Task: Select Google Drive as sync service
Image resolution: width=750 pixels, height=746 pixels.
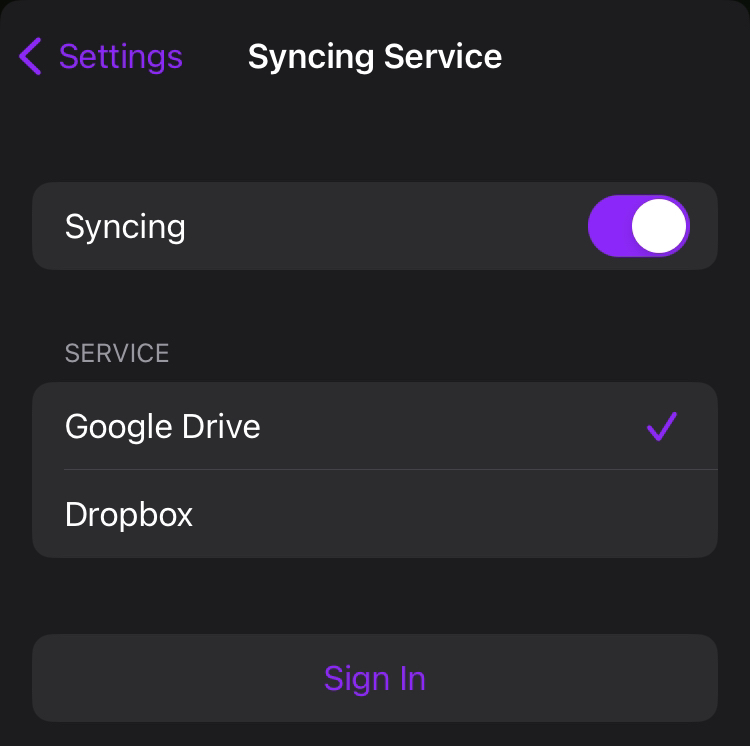Action: 375,426
